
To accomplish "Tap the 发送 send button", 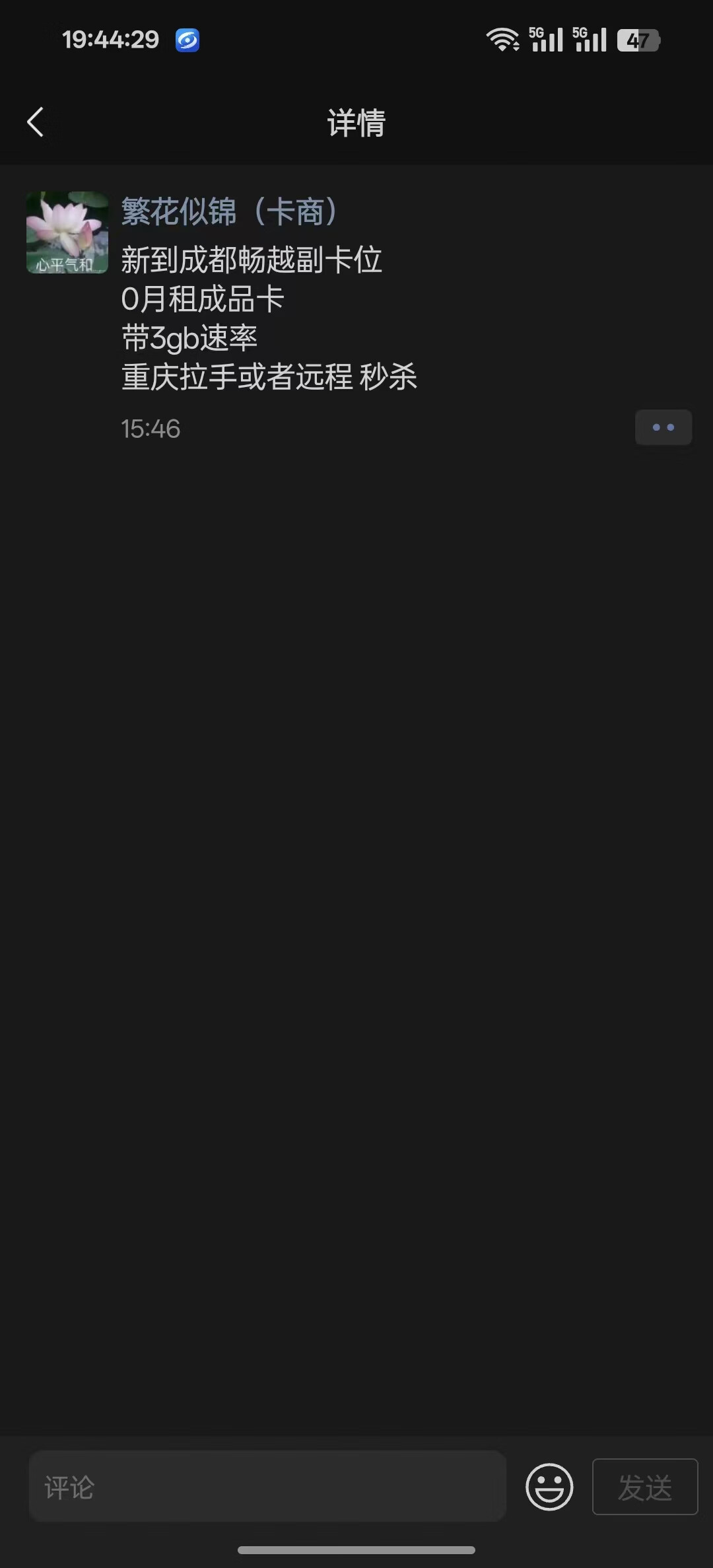I will tap(644, 1487).
